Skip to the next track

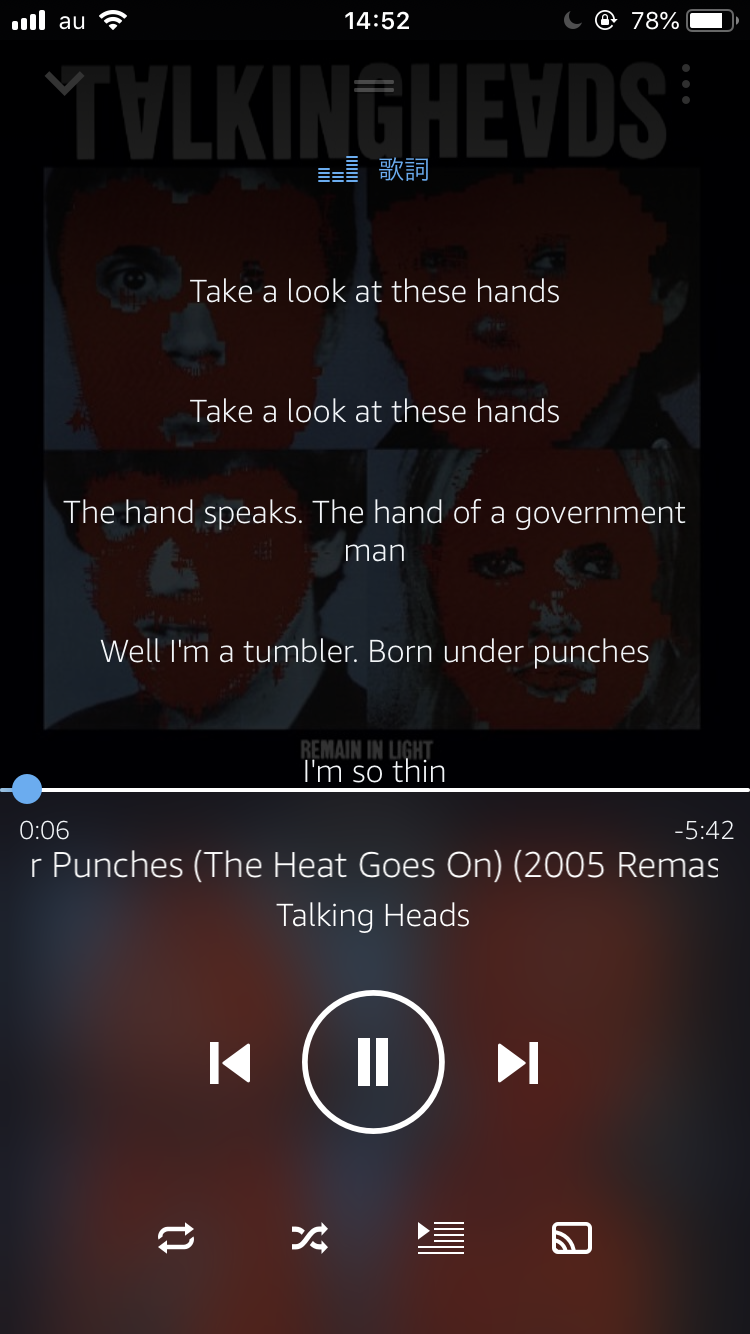coord(518,1062)
